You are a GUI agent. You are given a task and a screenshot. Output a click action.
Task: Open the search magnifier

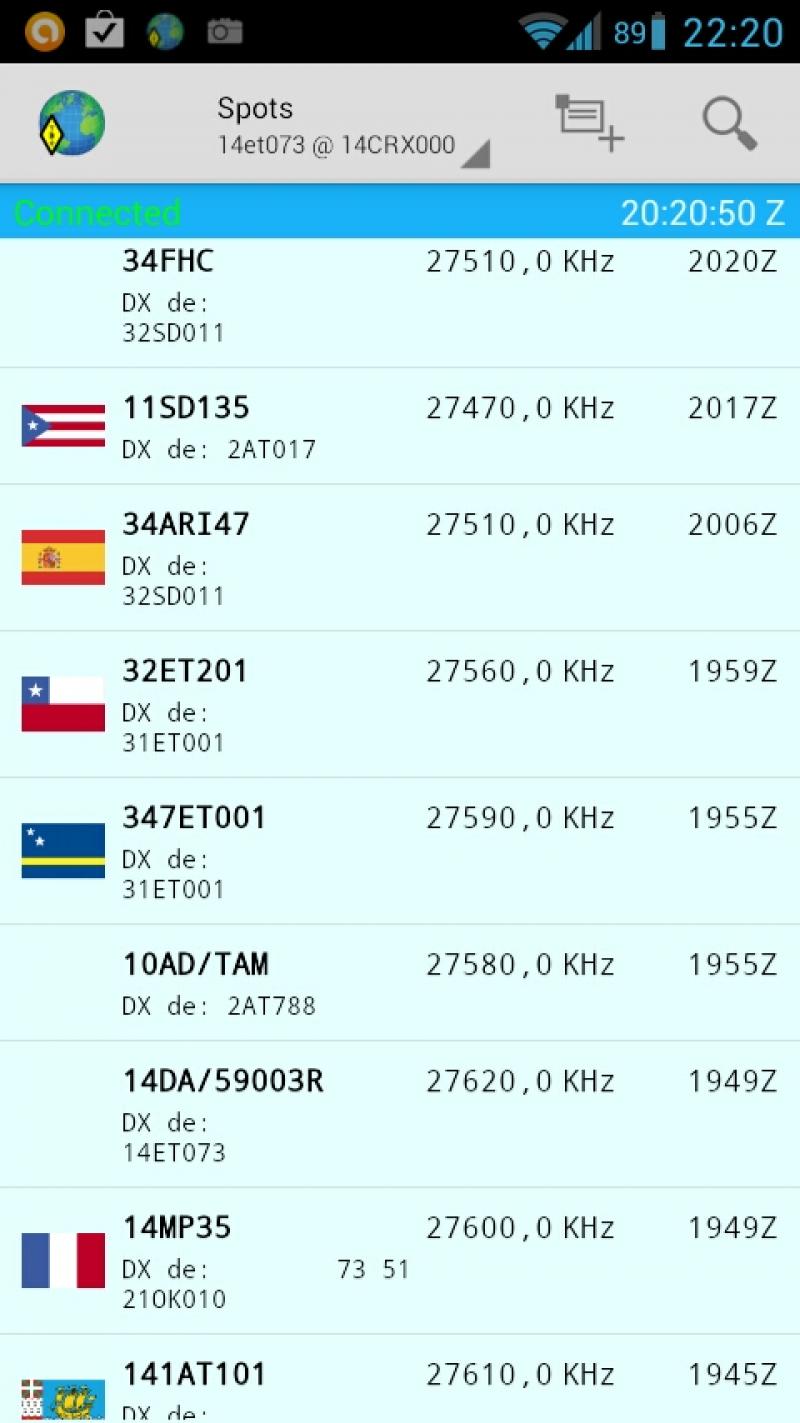pyautogui.click(x=729, y=123)
